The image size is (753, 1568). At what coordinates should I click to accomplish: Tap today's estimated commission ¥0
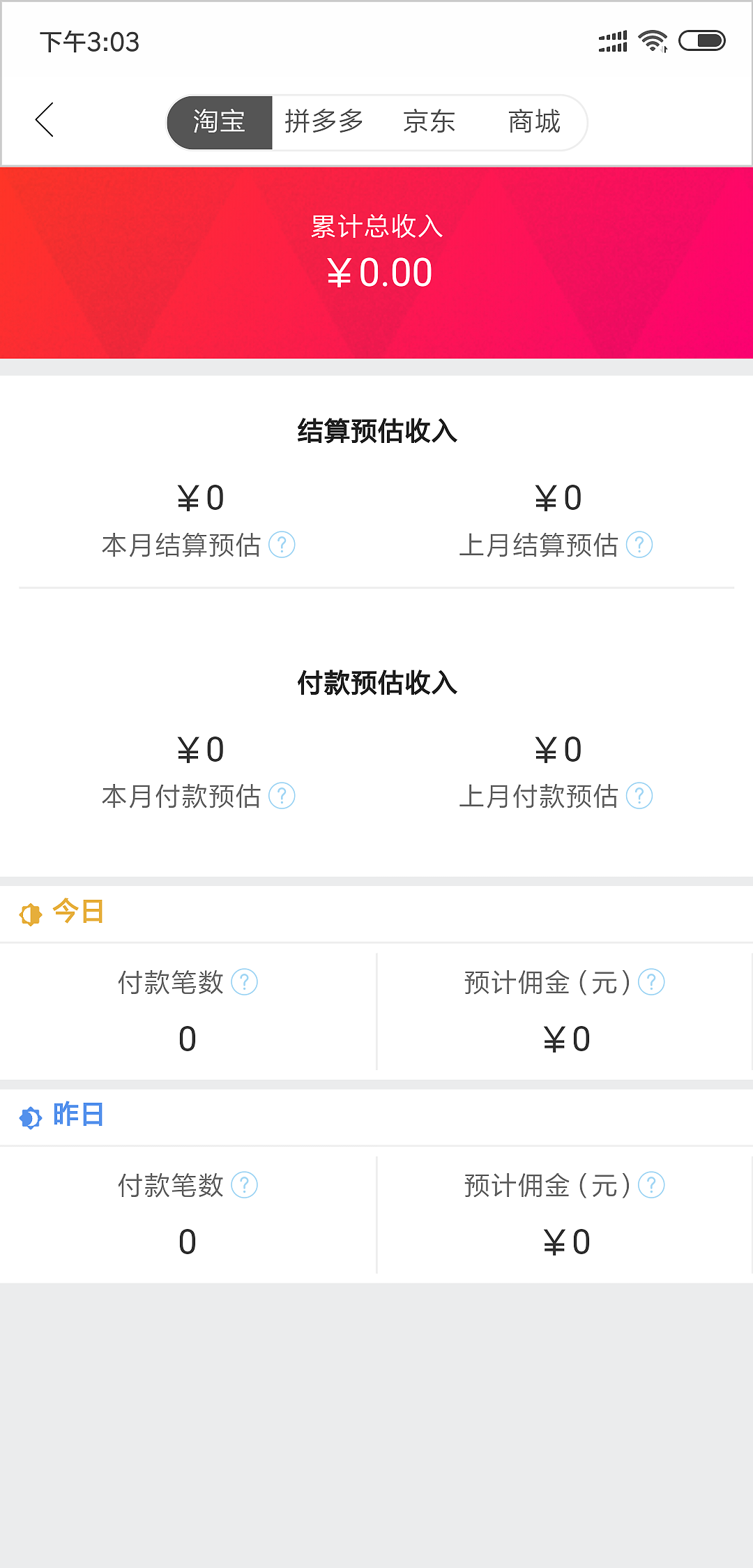[x=566, y=1038]
